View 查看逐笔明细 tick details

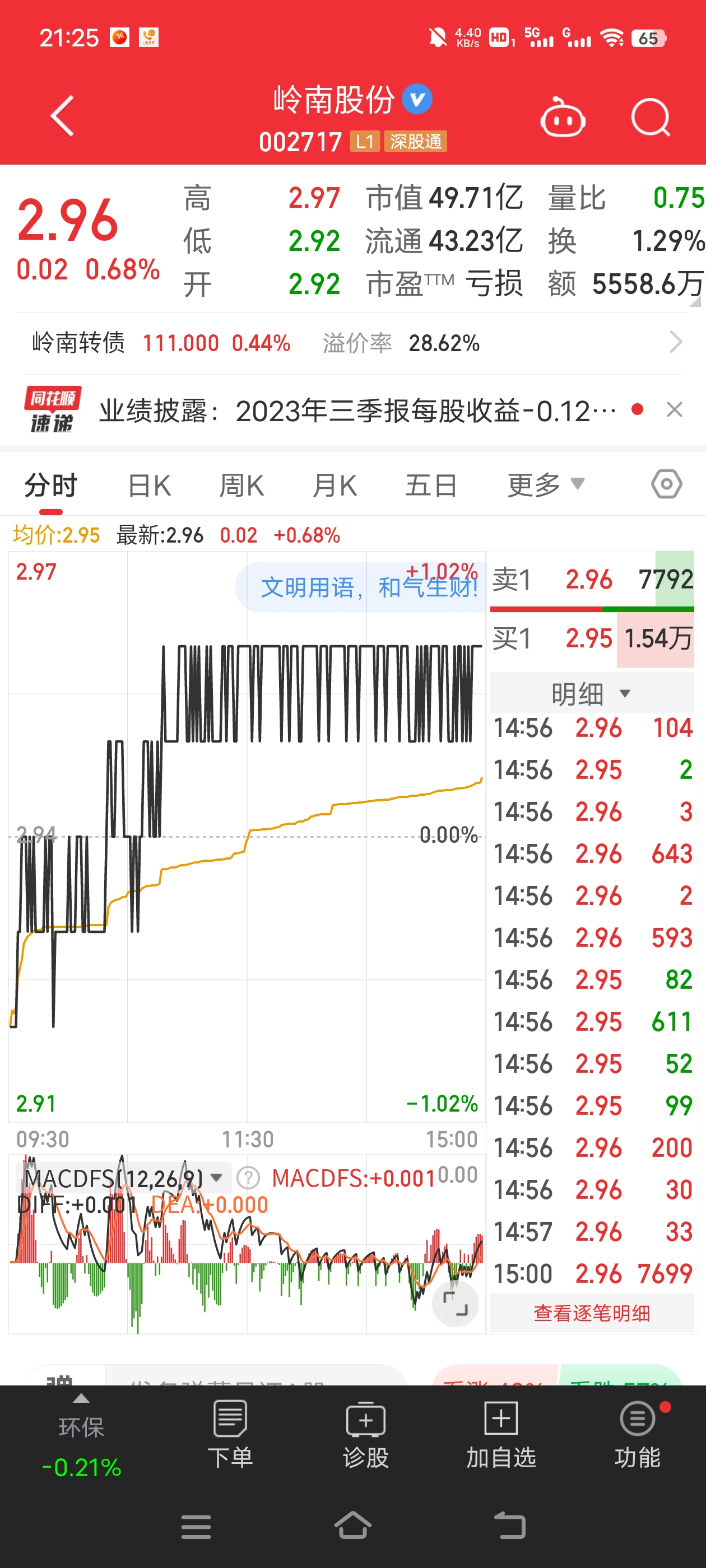pyautogui.click(x=592, y=1314)
